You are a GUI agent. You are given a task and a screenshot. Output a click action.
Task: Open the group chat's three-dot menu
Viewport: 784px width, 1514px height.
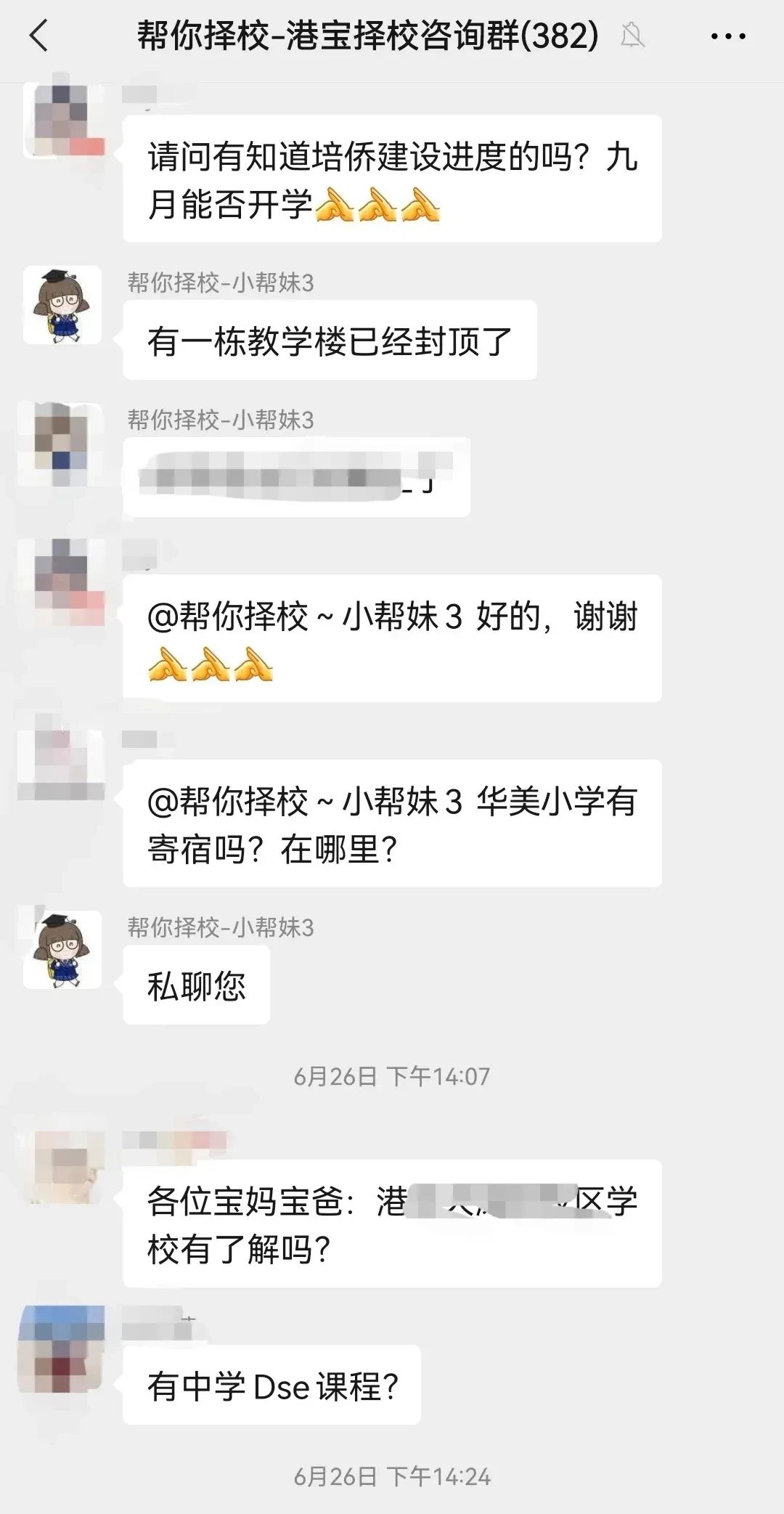(727, 36)
